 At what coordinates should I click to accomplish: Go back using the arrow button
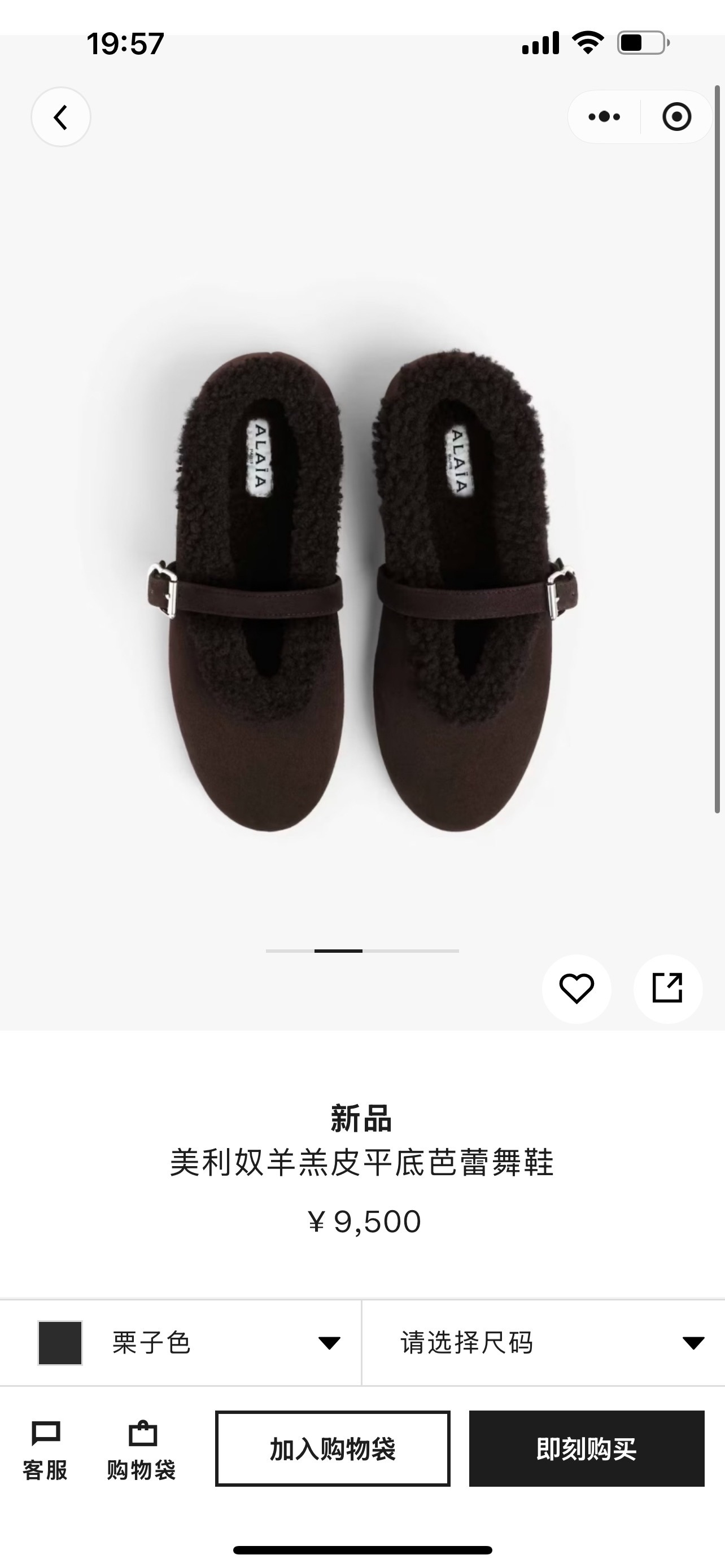click(x=61, y=117)
